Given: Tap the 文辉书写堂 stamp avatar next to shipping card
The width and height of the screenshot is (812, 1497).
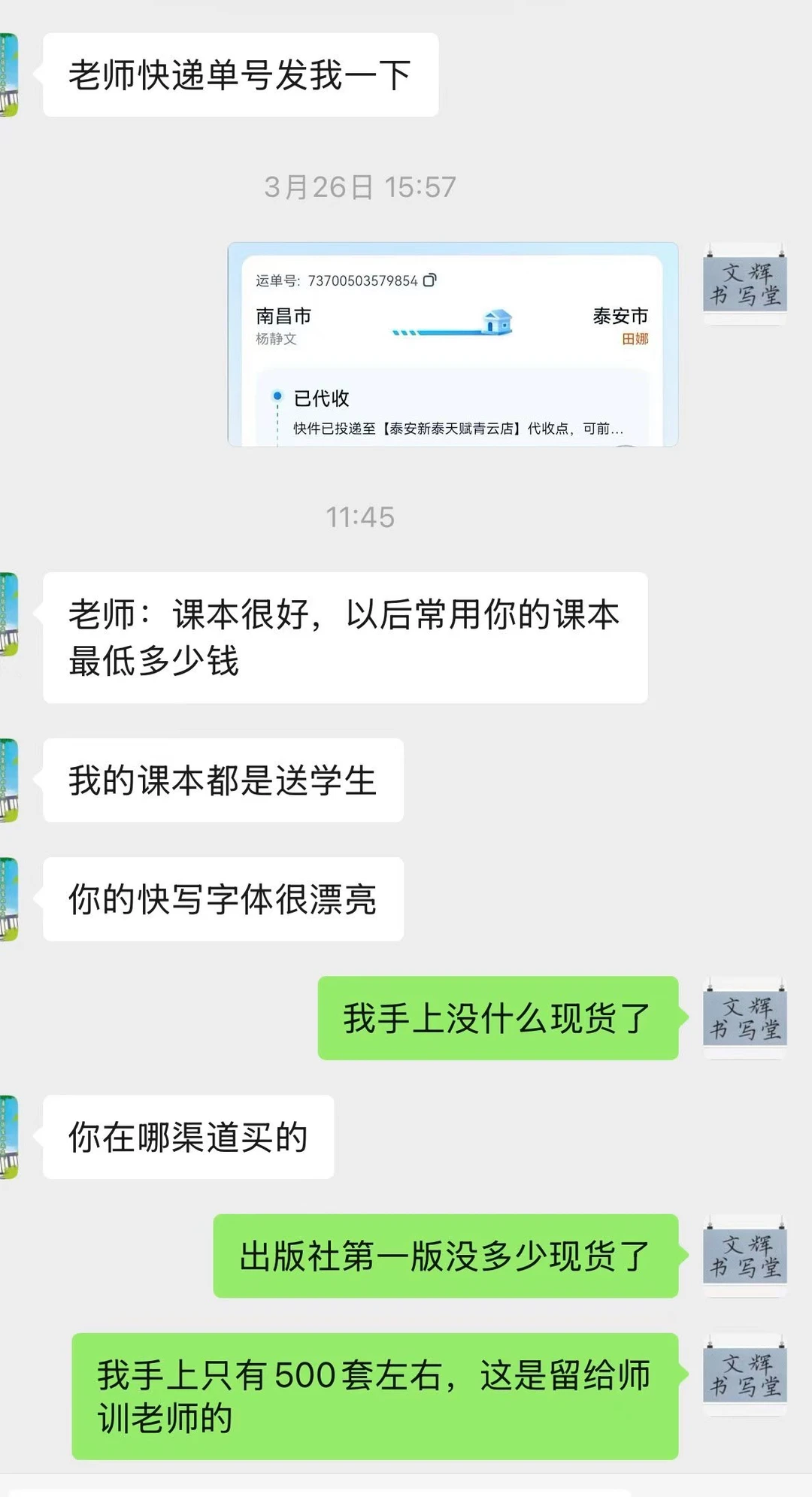Looking at the screenshot, I should (x=744, y=284).
